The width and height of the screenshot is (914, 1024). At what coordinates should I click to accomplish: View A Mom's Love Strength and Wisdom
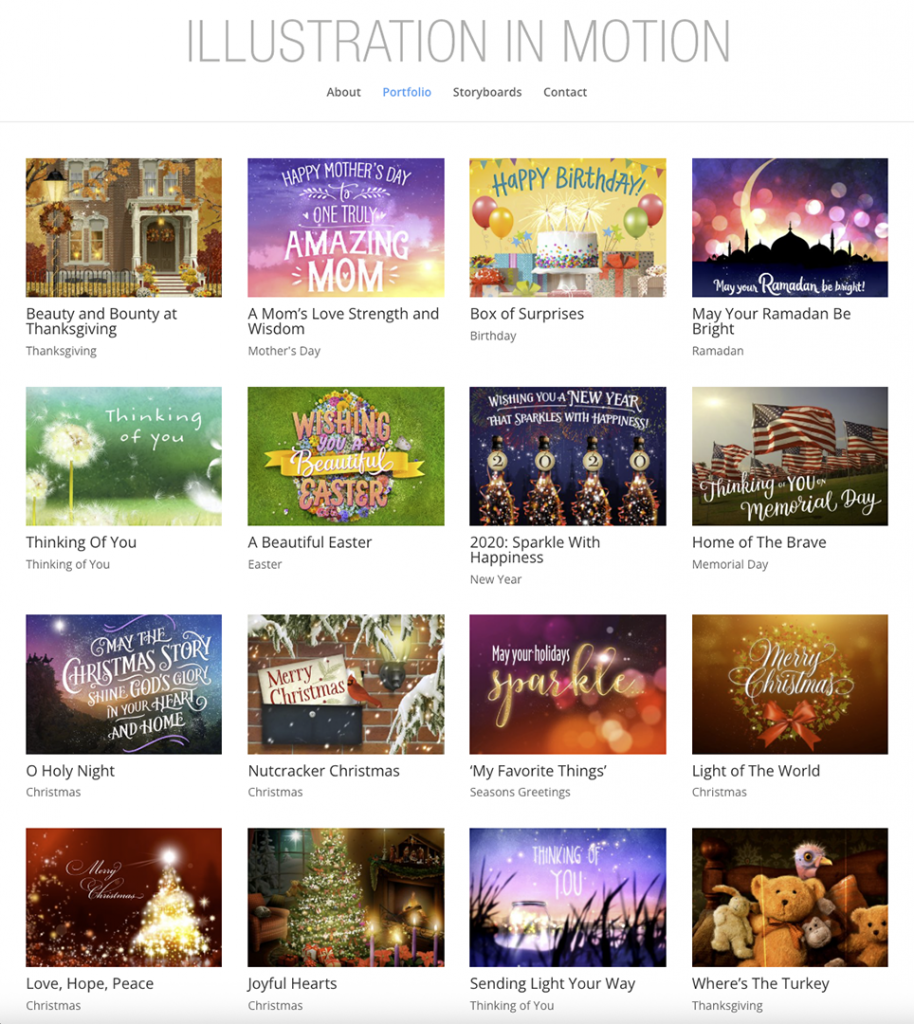click(346, 227)
